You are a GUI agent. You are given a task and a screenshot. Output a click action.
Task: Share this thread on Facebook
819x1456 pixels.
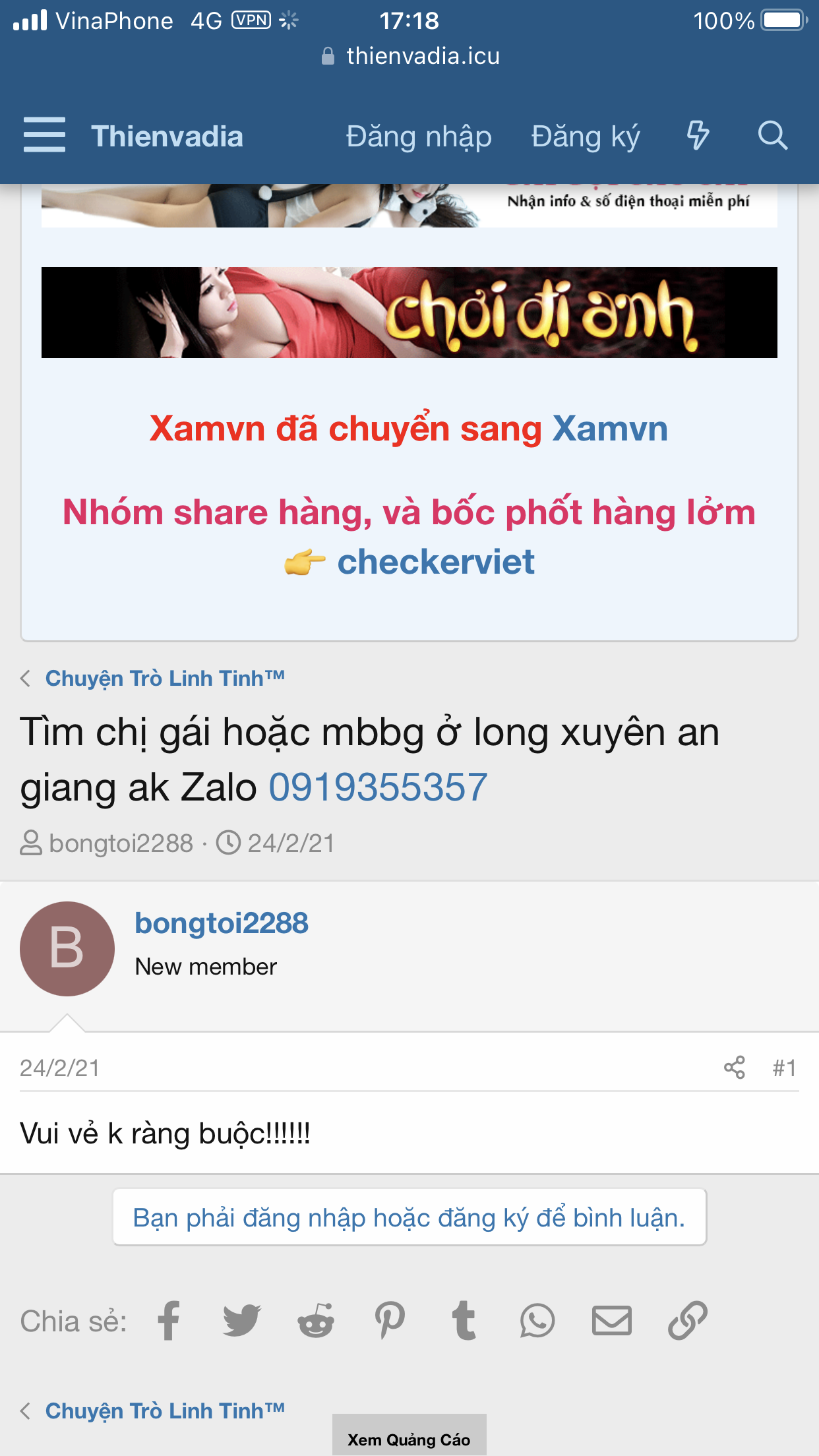(169, 1321)
